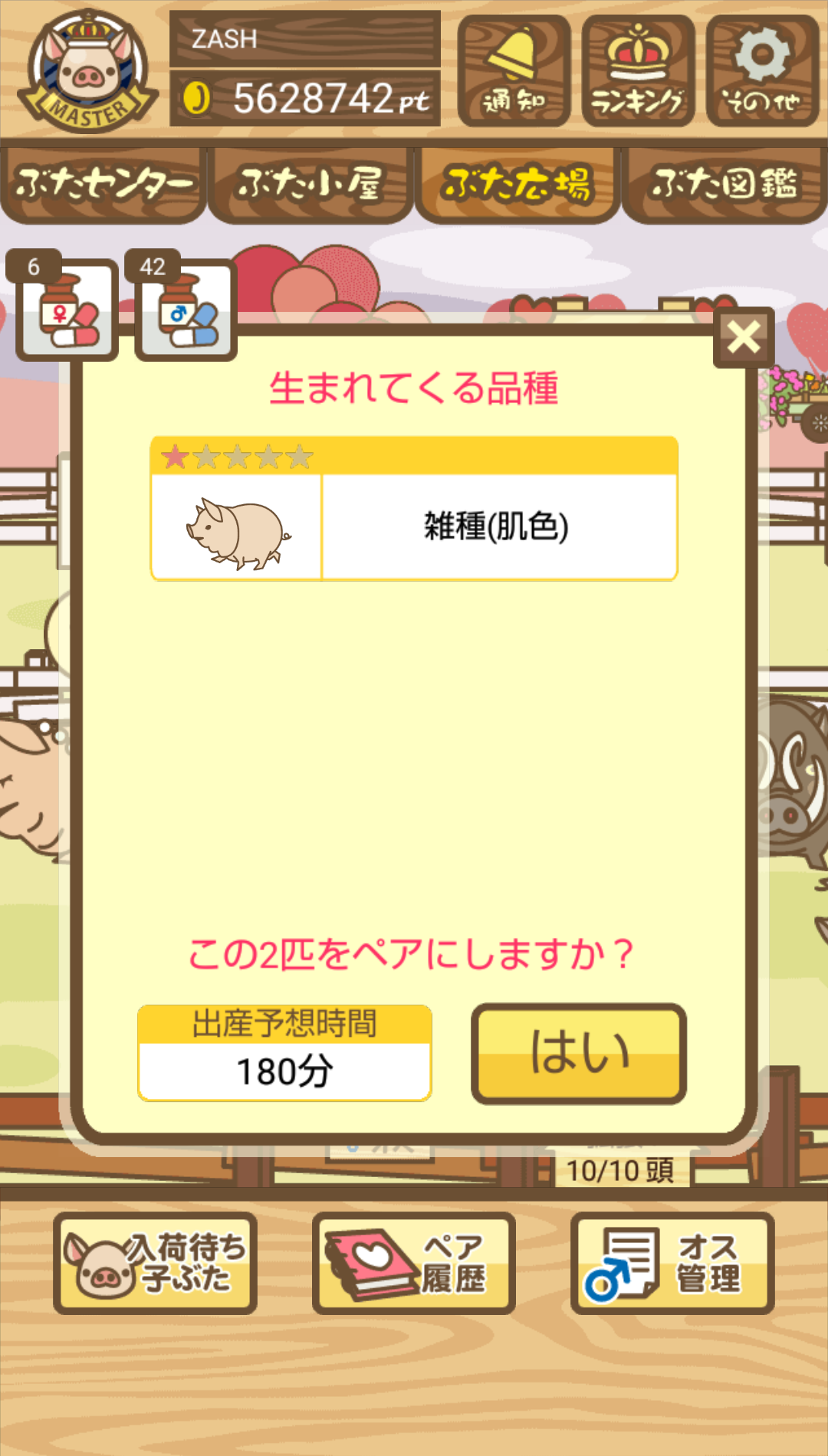Open その他 settings gear
828x1456 pixels.
tap(762, 71)
